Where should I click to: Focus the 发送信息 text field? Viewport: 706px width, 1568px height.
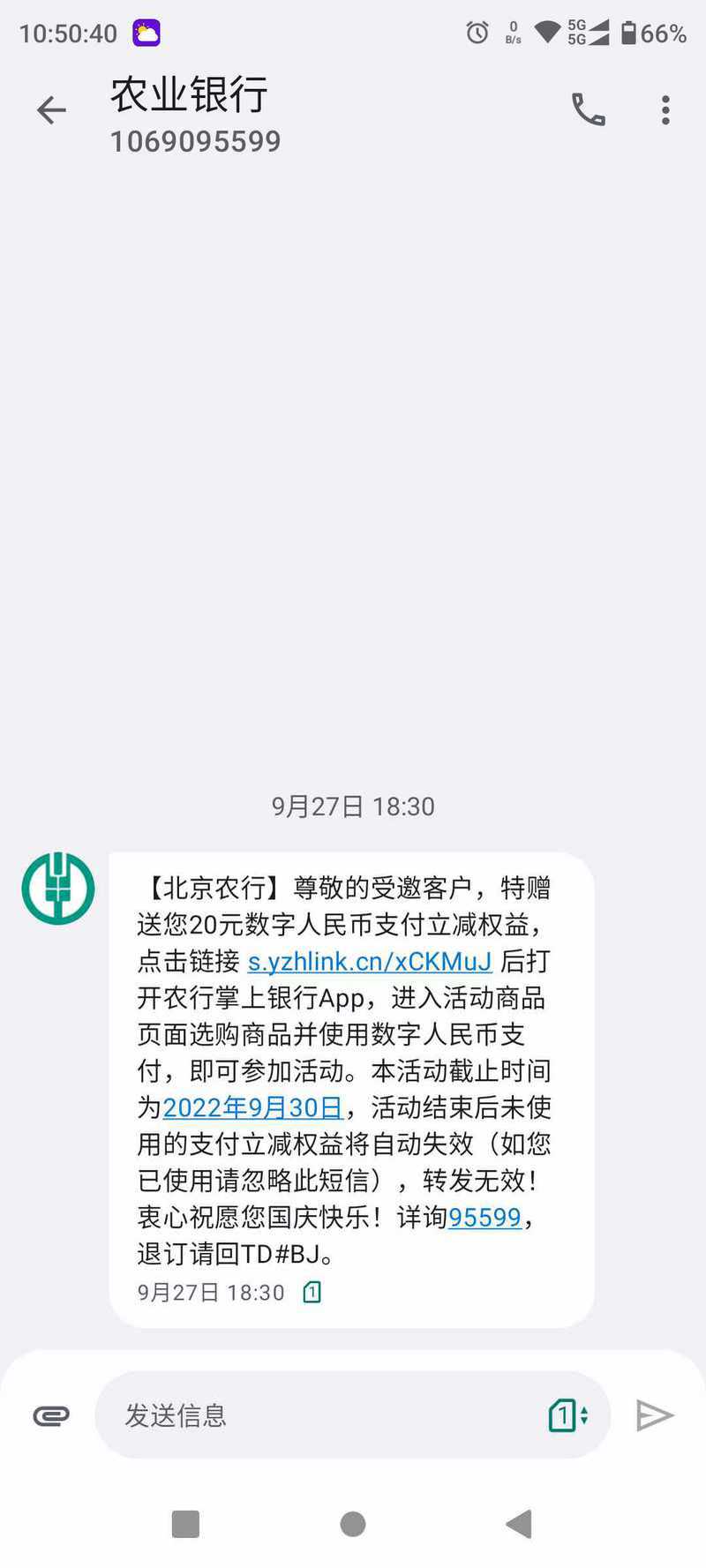coord(327,1415)
